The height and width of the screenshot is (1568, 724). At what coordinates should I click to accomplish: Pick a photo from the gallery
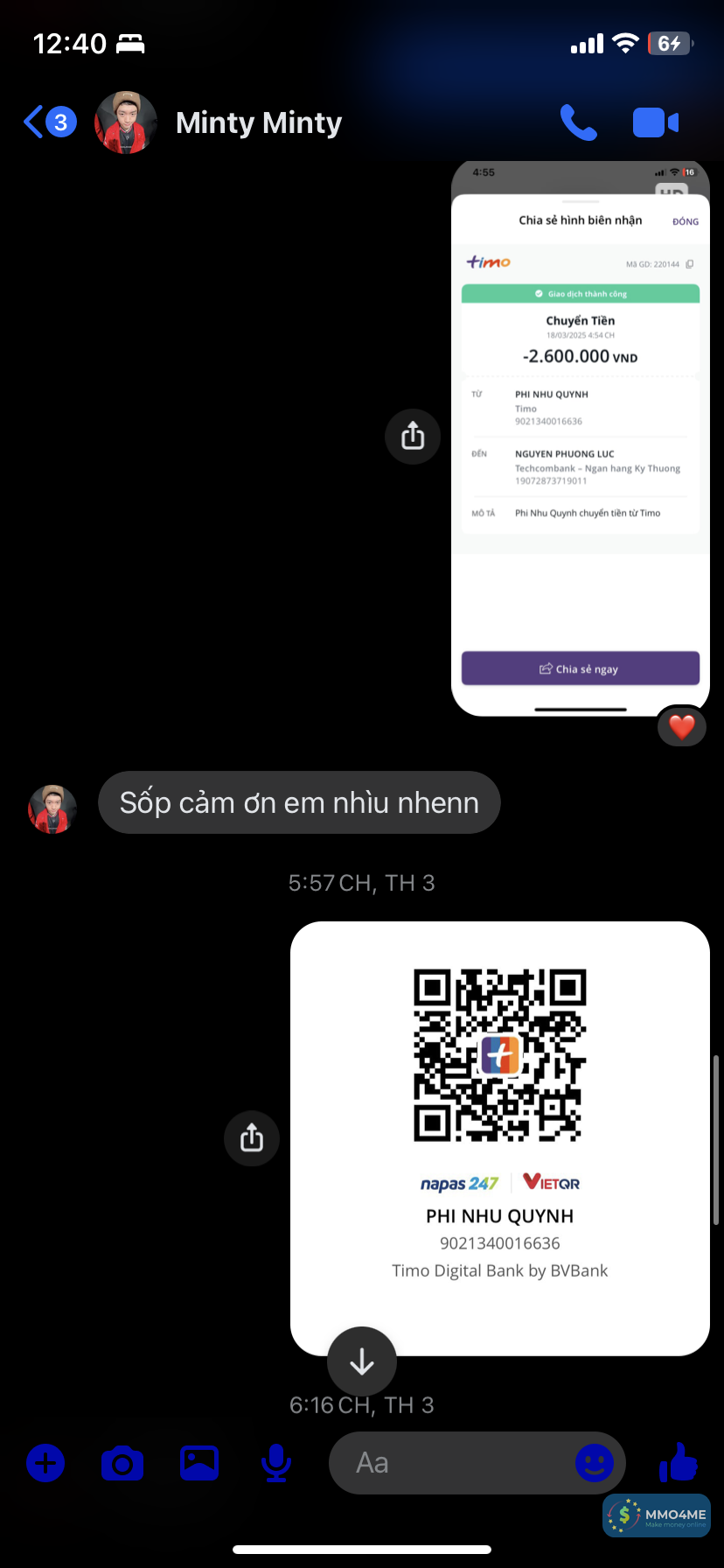click(x=199, y=1463)
